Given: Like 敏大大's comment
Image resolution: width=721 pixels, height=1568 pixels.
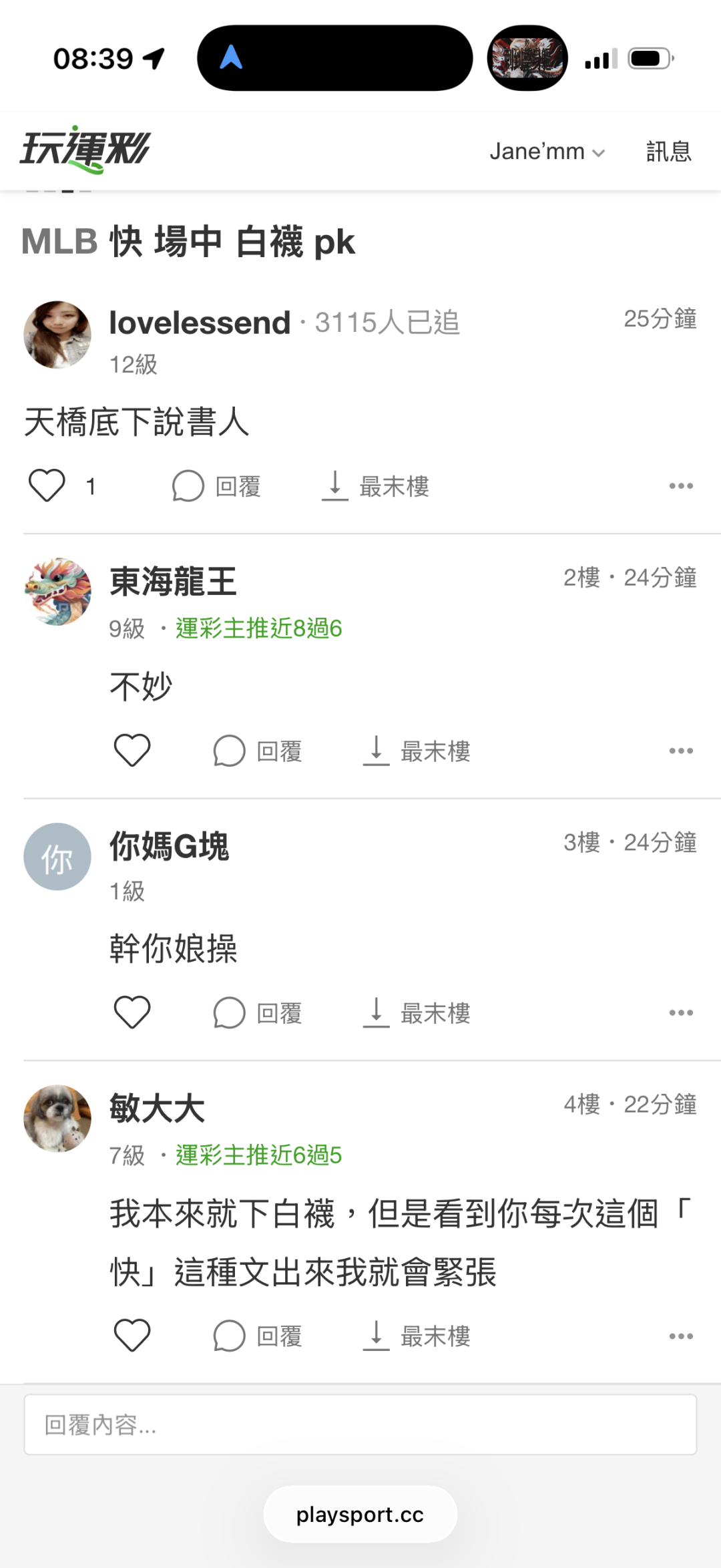Looking at the screenshot, I should pyautogui.click(x=132, y=1336).
